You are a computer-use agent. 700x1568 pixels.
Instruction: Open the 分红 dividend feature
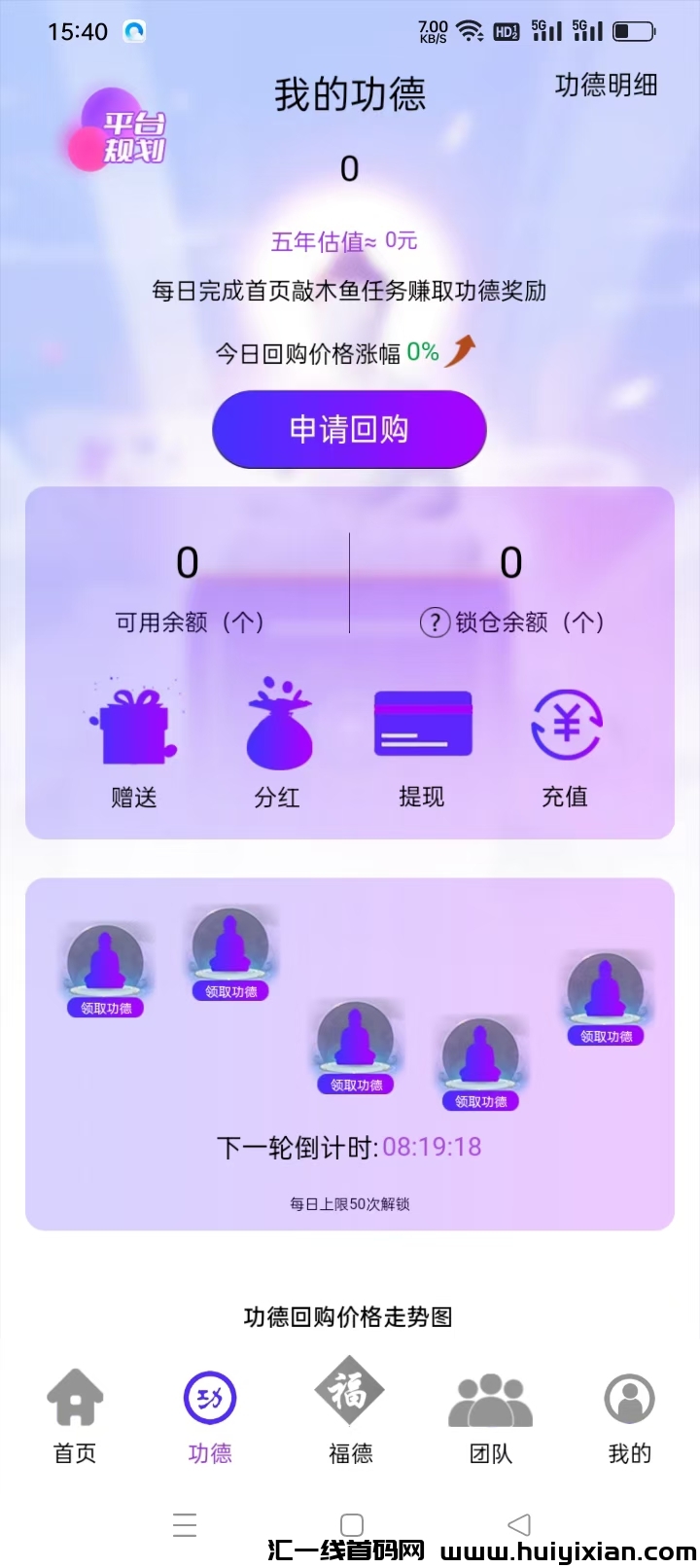tap(277, 725)
